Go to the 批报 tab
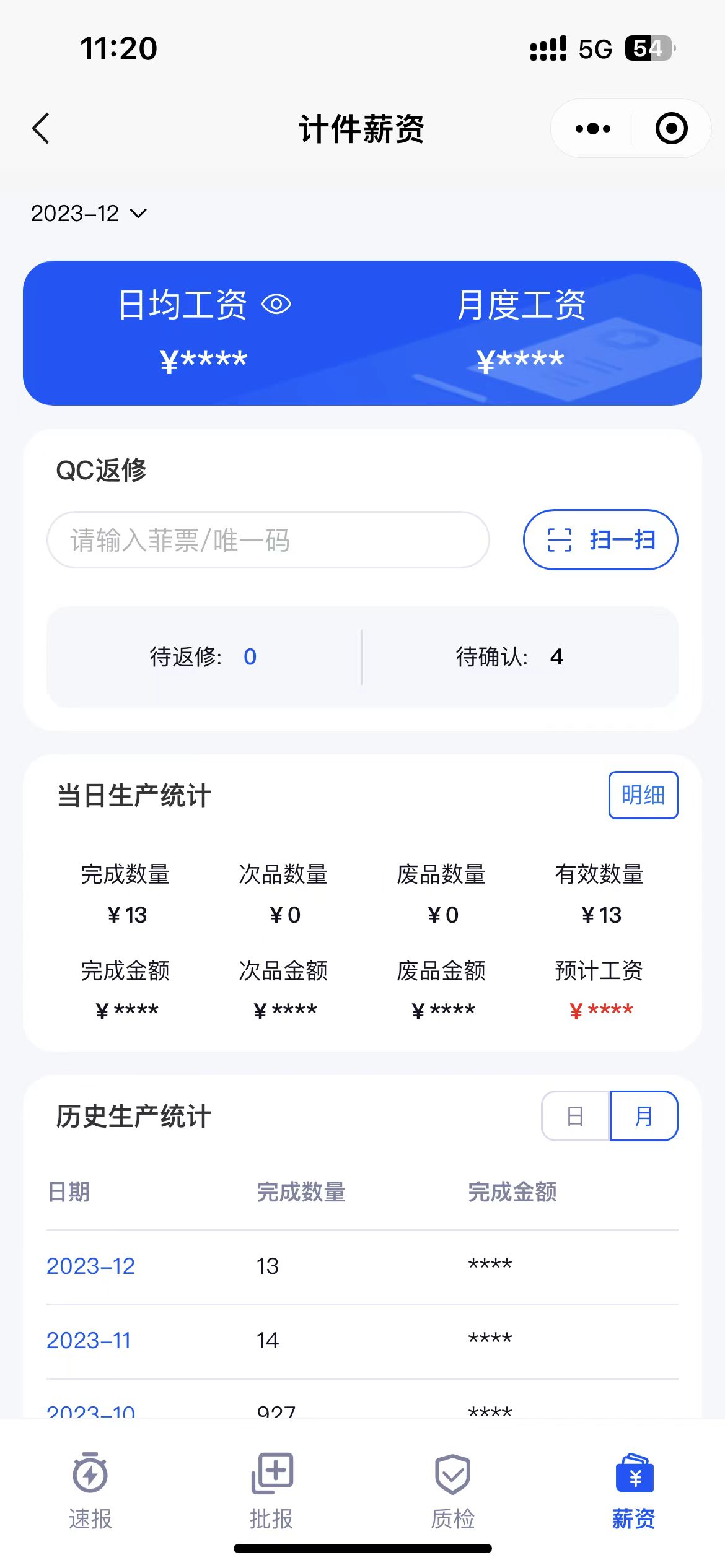 271,1491
